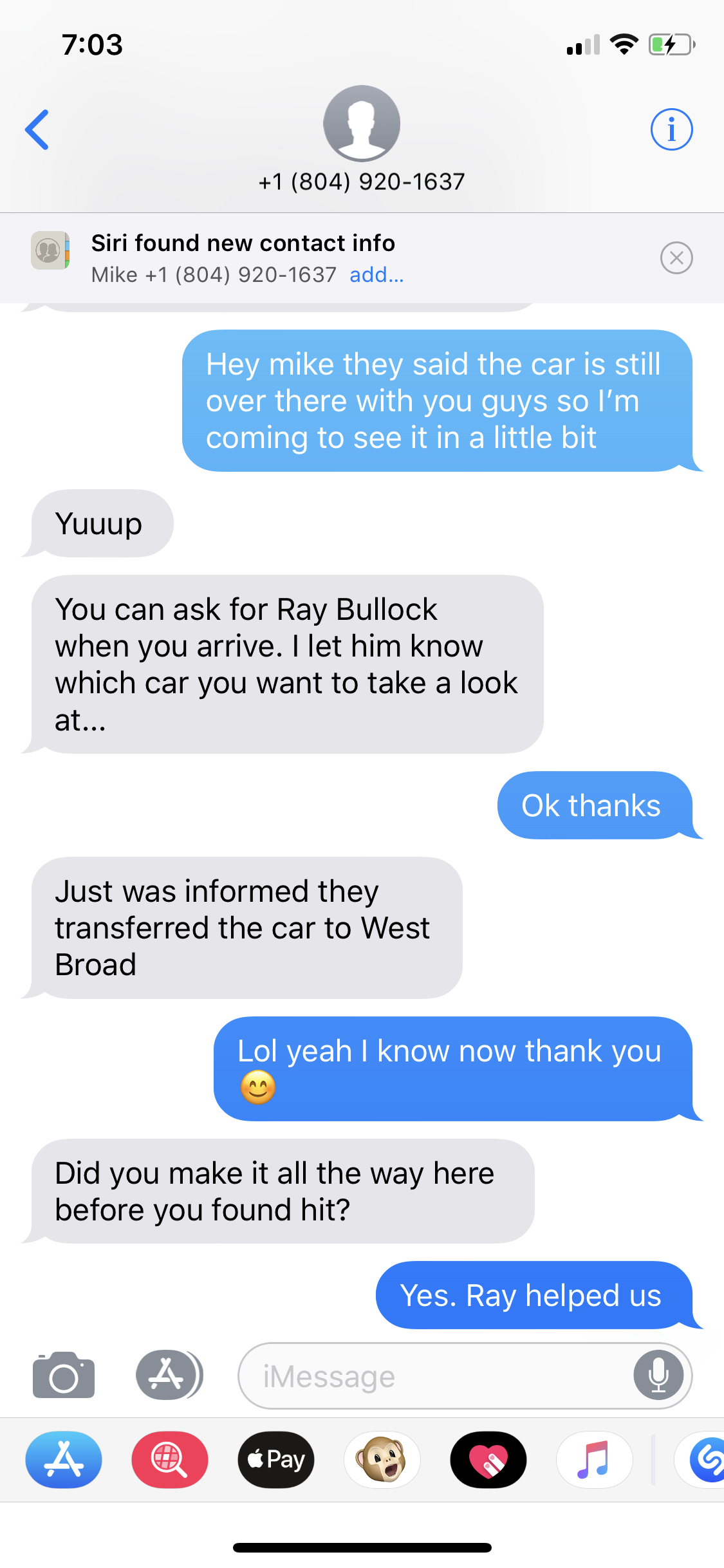Go back to the conversations list
Screen dimensions: 724x1568
tap(37, 129)
